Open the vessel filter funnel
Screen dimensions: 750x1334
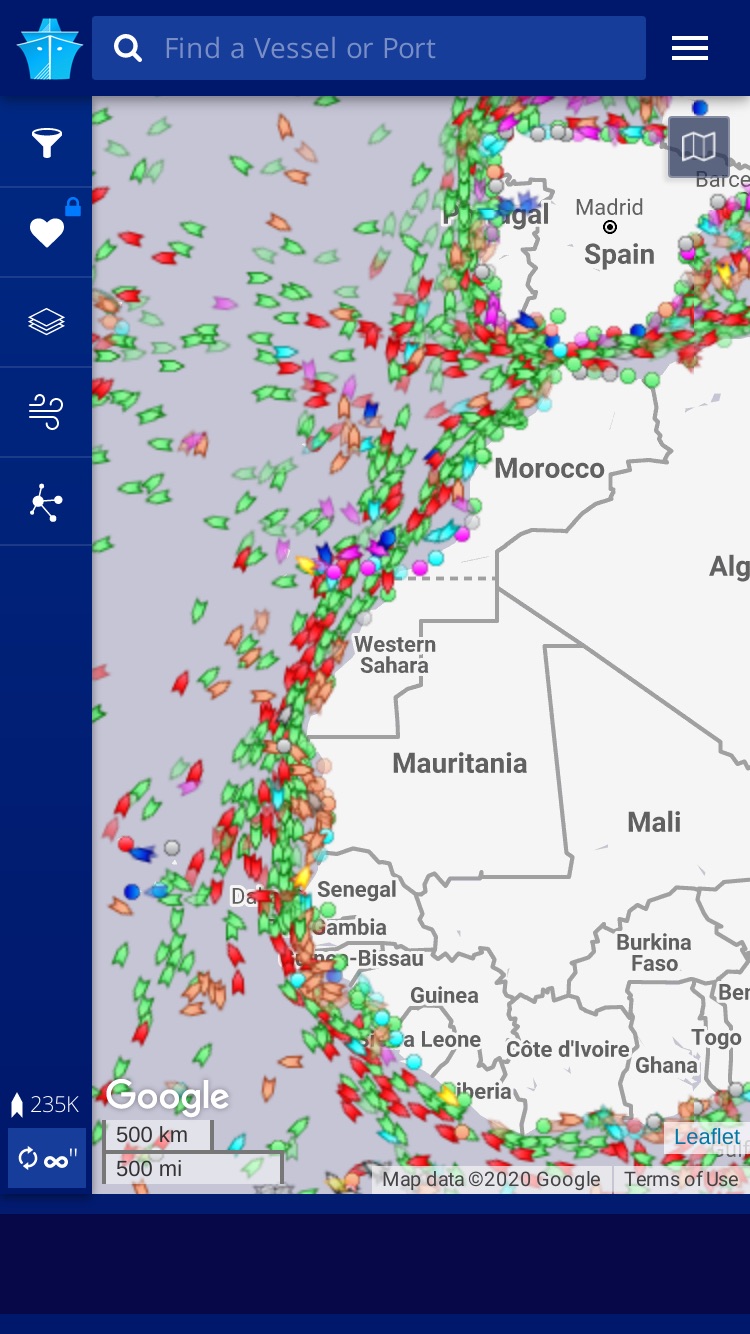46,143
